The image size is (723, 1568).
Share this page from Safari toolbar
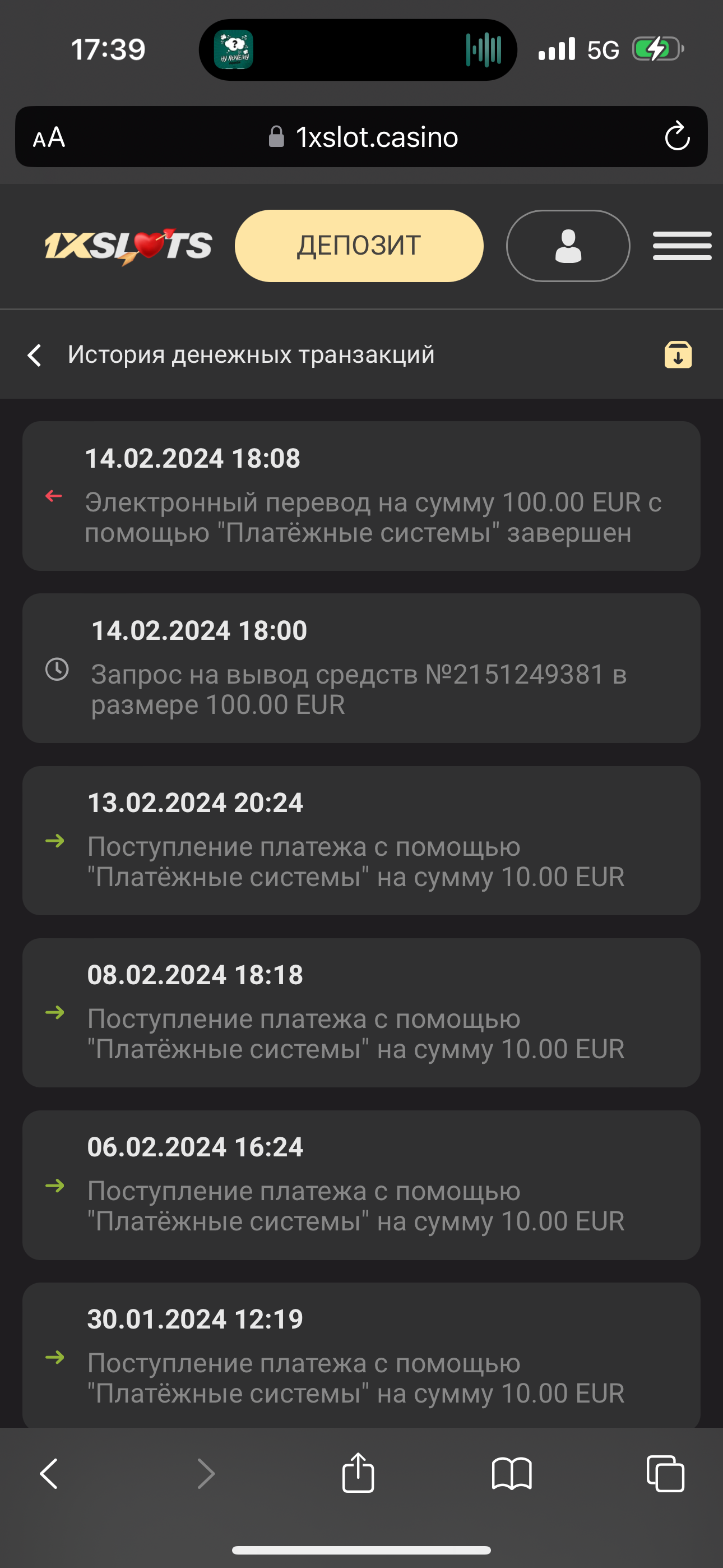tap(358, 1474)
